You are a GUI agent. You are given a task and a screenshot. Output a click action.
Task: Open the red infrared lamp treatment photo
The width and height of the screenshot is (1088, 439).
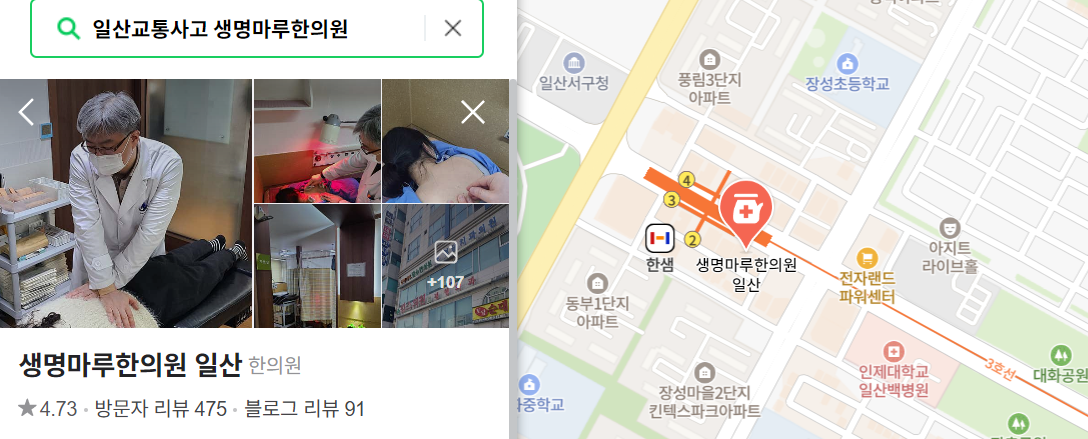click(316, 140)
